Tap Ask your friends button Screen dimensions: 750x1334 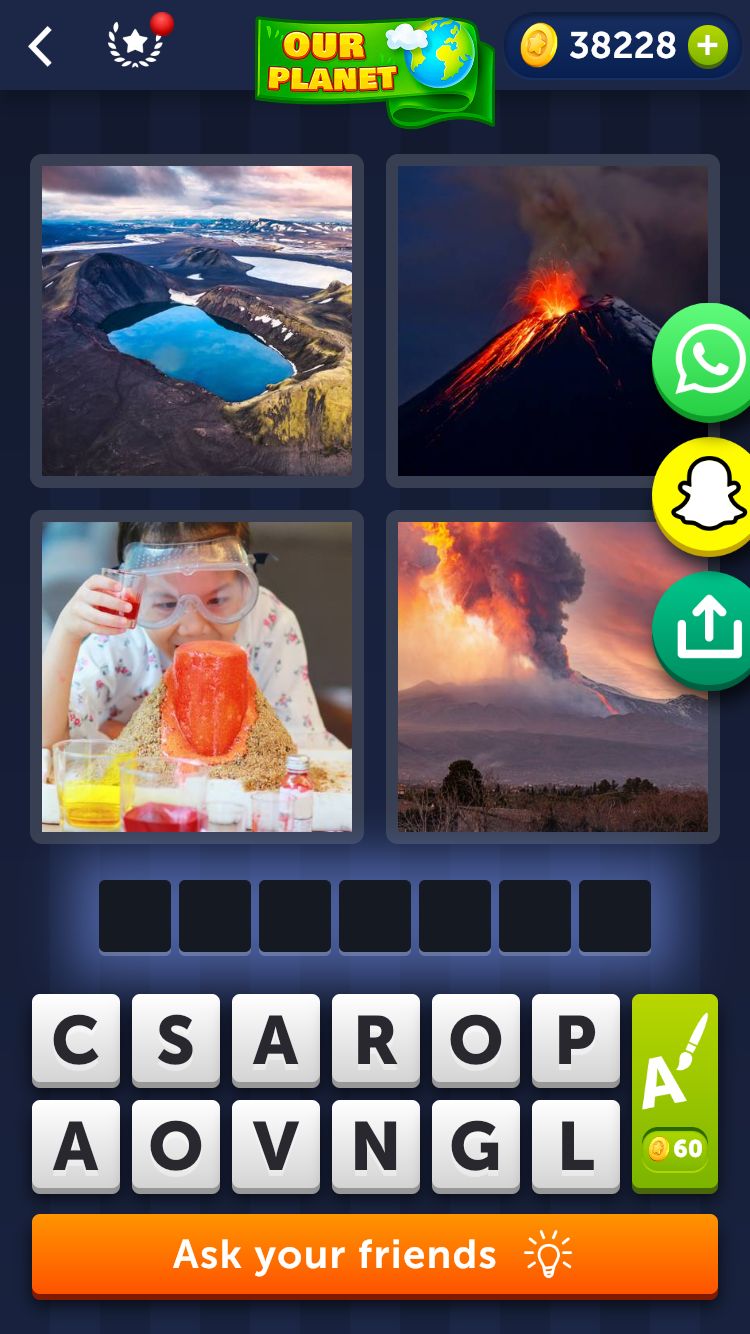[x=375, y=1255]
